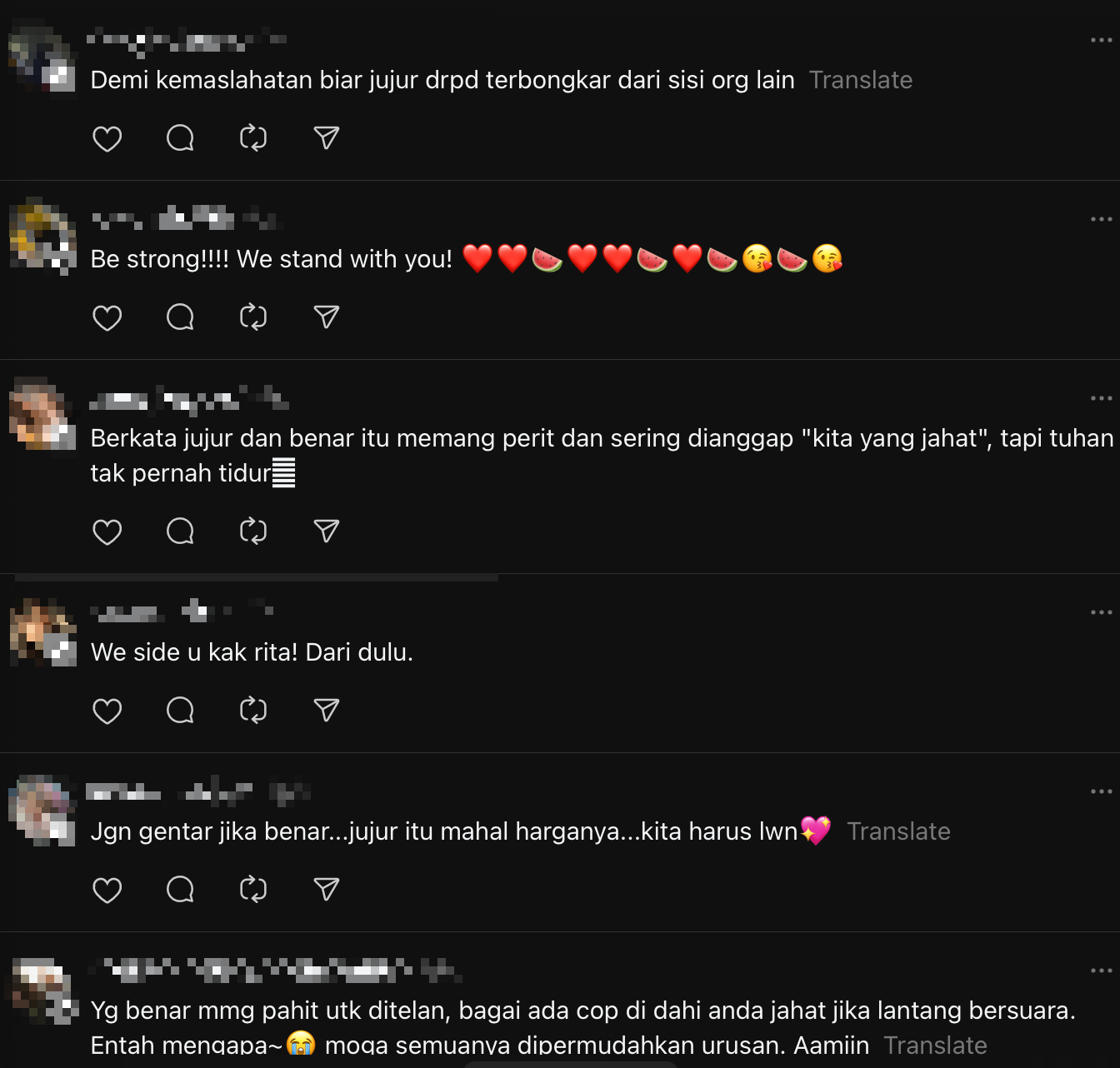1120x1068 pixels.
Task: Like the "We side u kak rita" comment
Action: coord(107,711)
